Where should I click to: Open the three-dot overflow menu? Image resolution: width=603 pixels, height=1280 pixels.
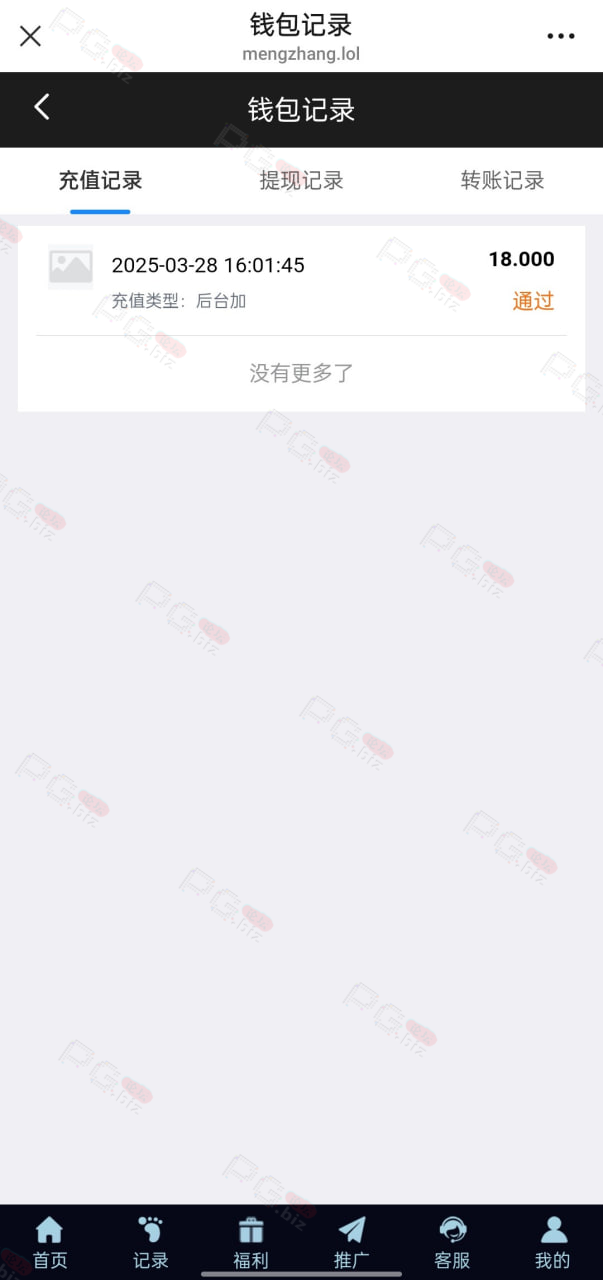(x=561, y=37)
